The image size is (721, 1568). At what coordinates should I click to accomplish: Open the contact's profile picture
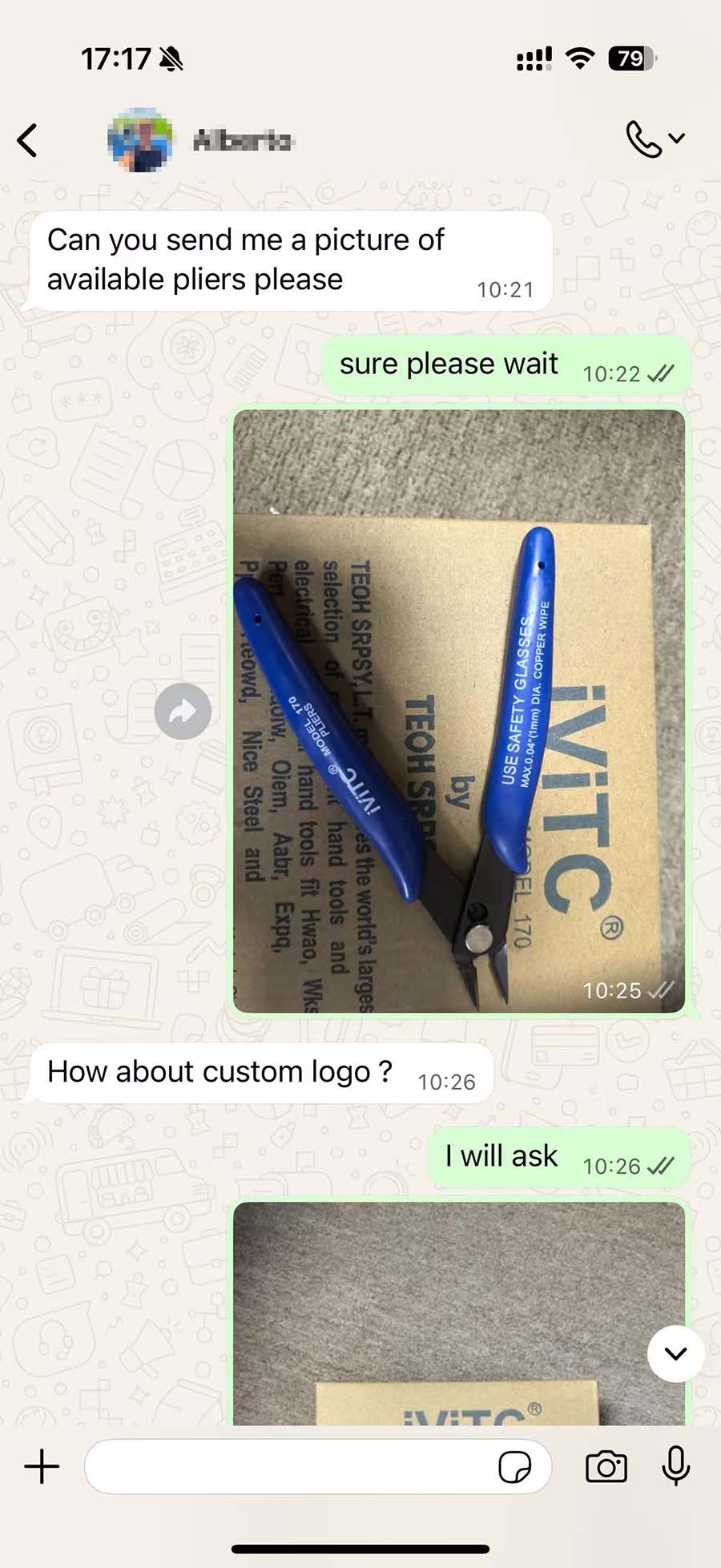(140, 140)
